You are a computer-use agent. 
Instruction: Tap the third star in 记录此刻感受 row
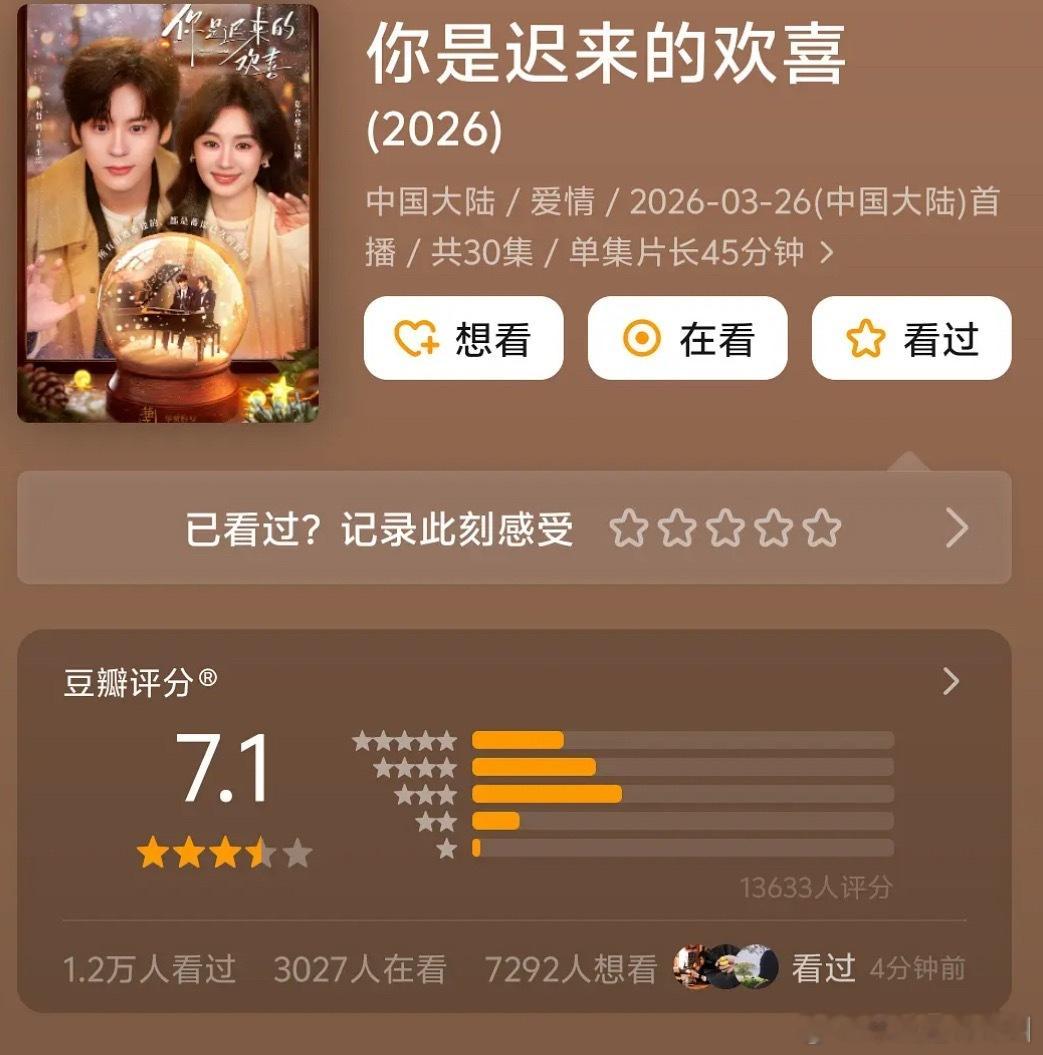click(x=725, y=527)
